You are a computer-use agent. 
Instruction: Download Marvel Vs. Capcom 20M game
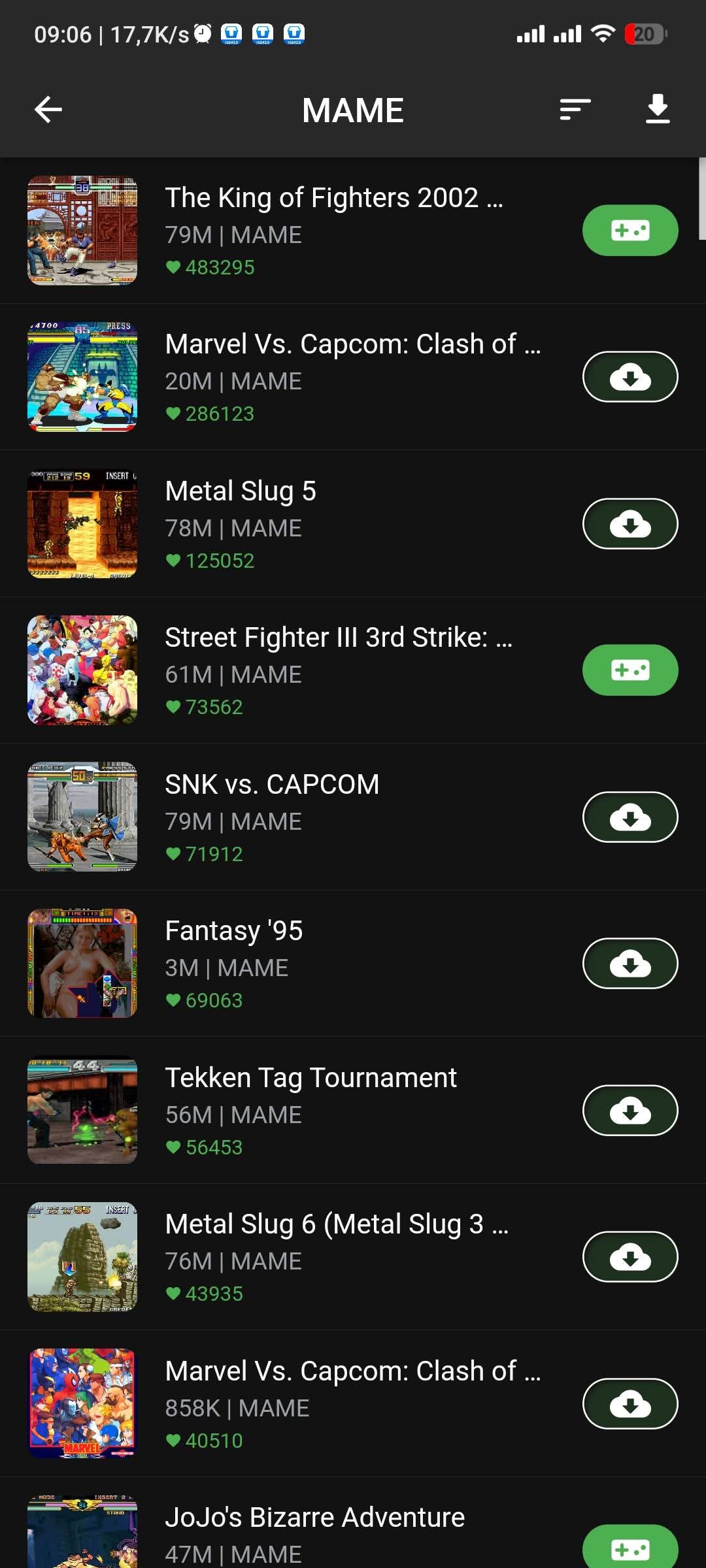click(630, 377)
